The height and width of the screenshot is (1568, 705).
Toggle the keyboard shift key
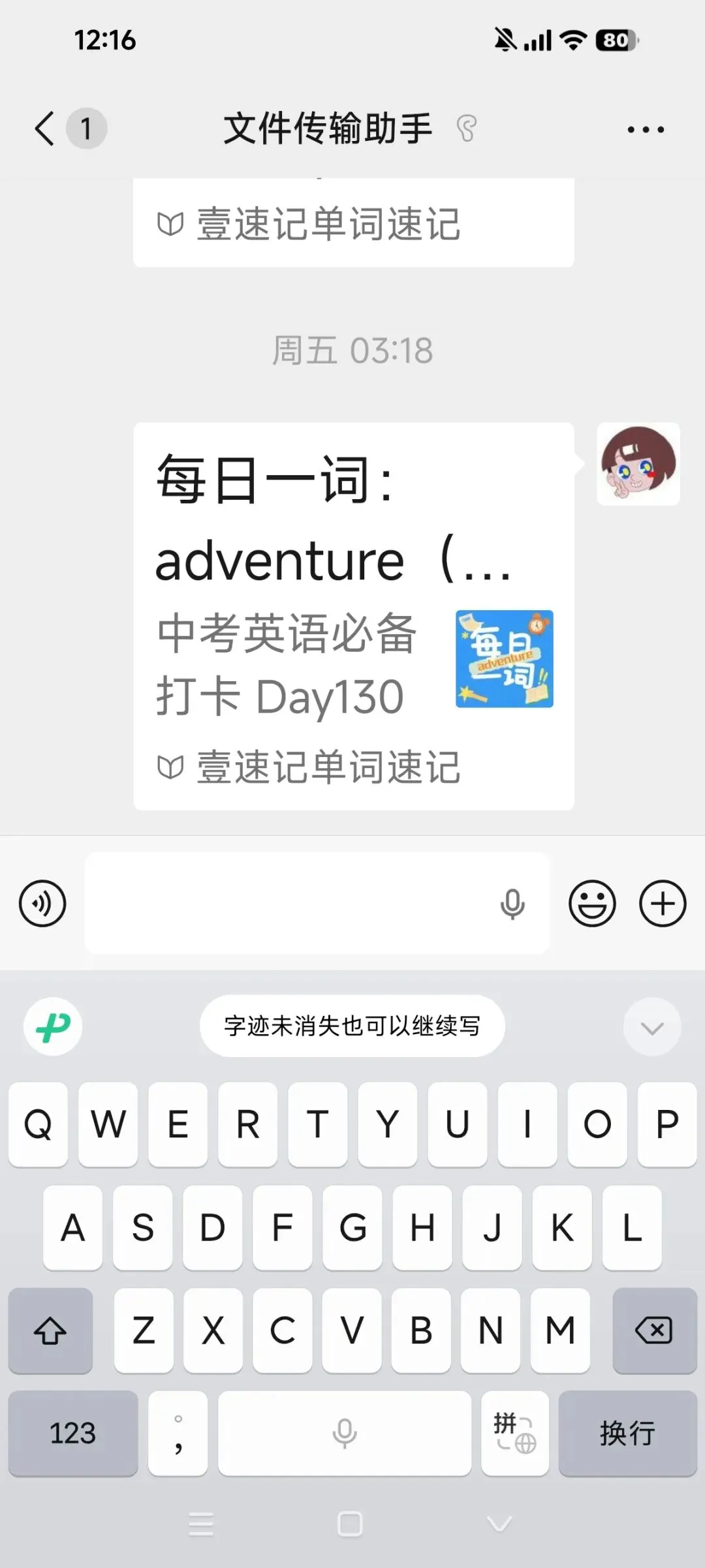[50, 1330]
